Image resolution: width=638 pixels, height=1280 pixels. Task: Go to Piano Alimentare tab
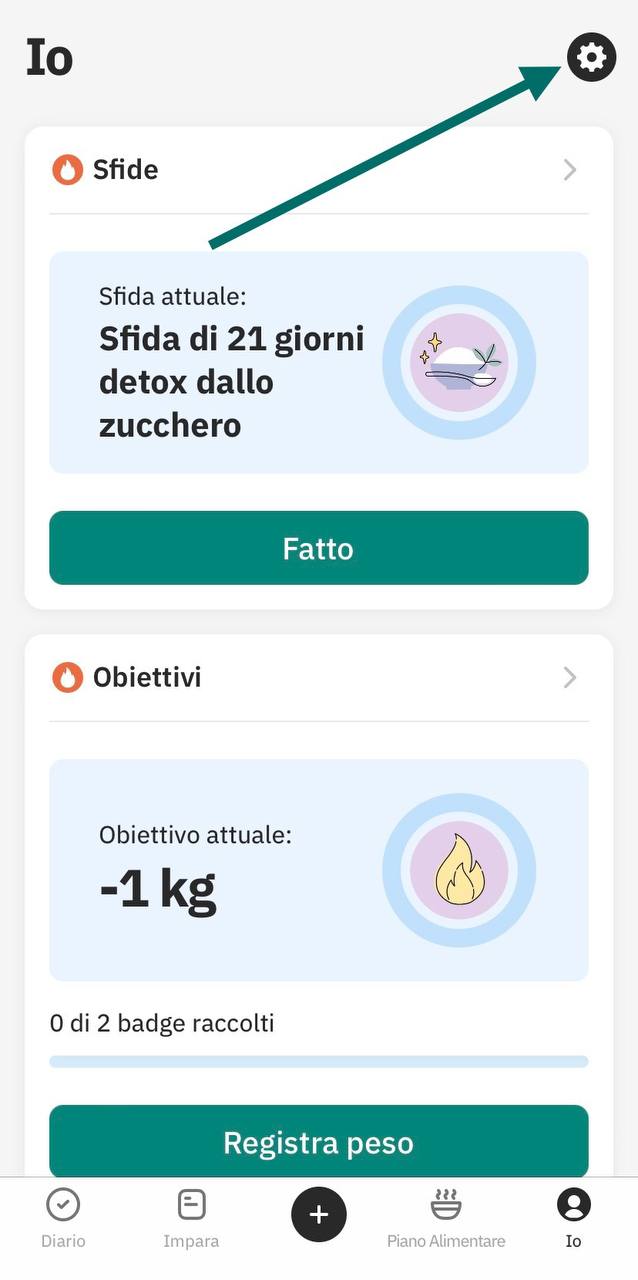click(x=446, y=1218)
